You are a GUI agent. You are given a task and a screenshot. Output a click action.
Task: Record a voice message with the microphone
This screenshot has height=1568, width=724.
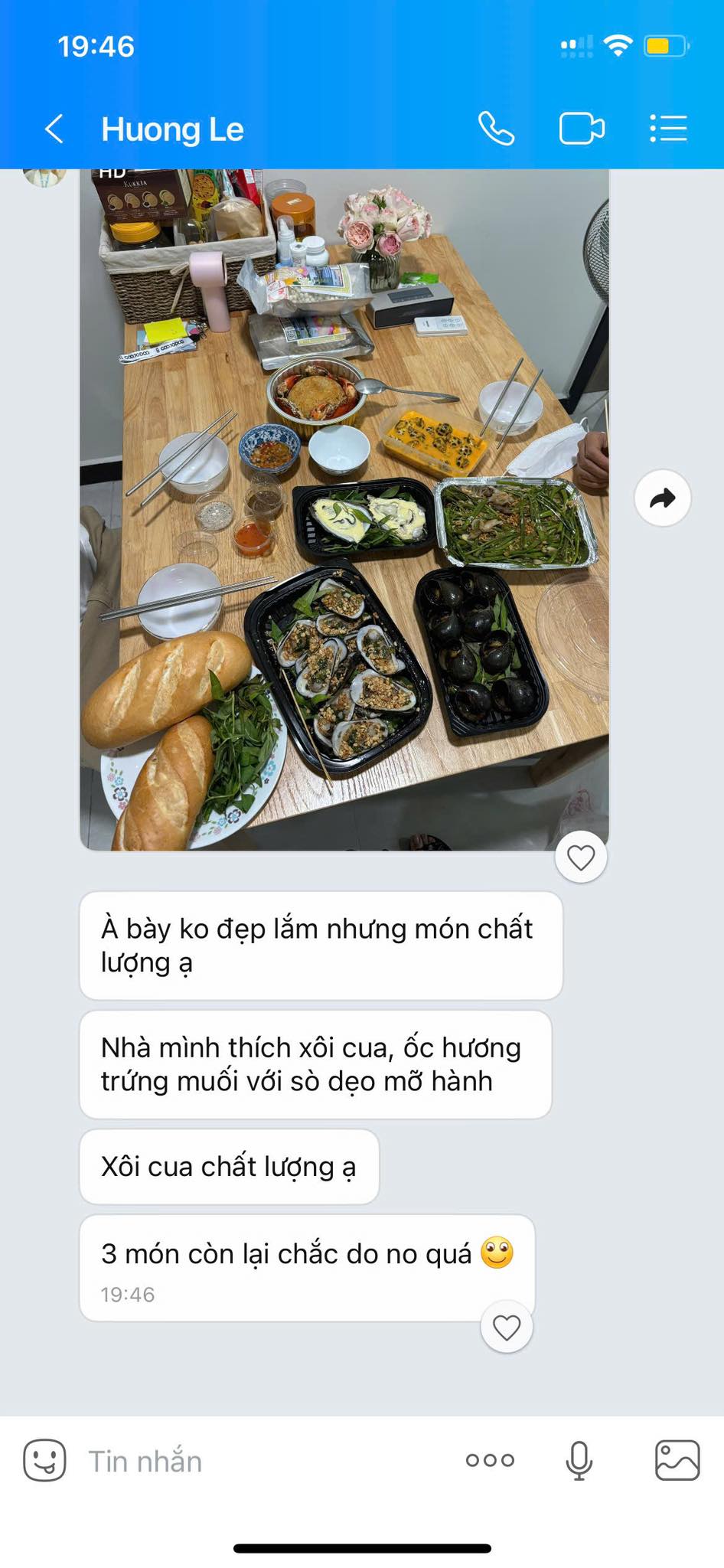click(x=579, y=1460)
